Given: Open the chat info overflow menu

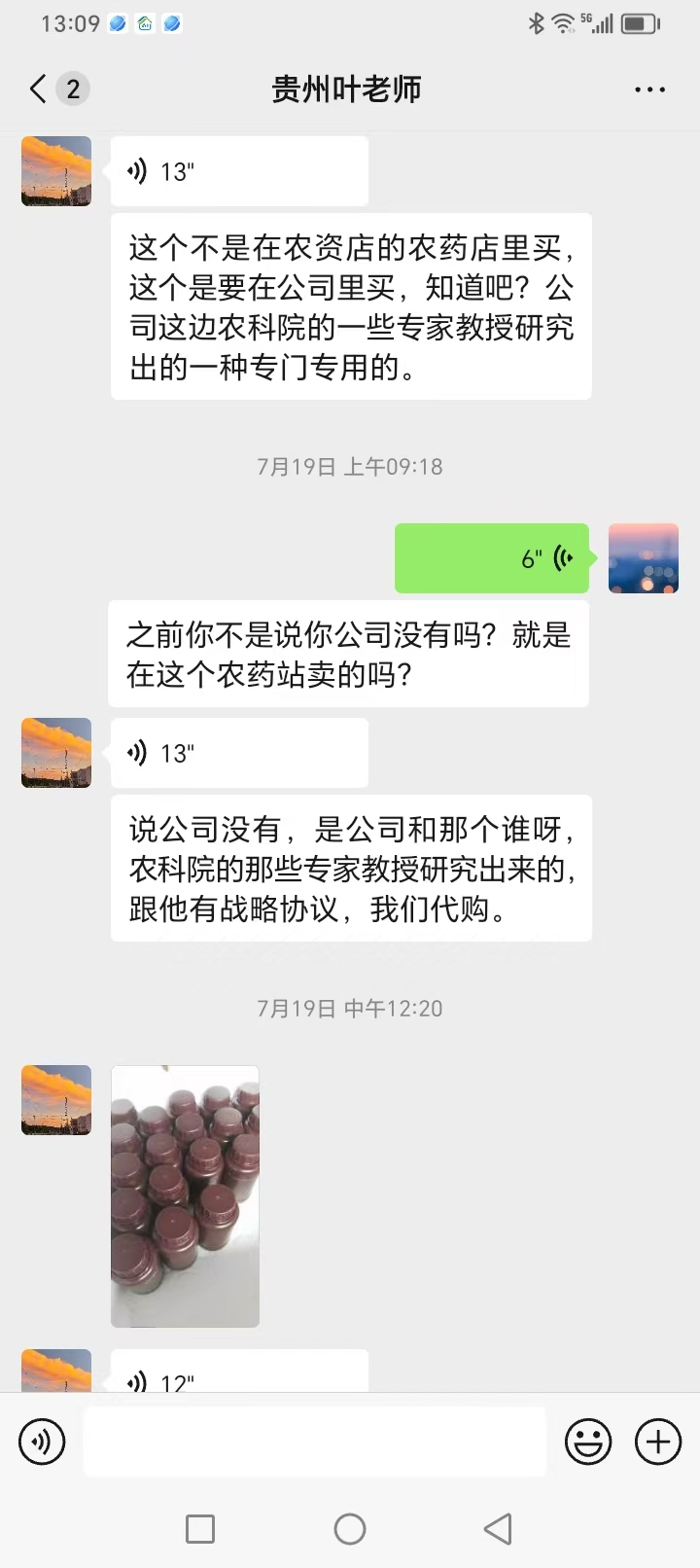Looking at the screenshot, I should pyautogui.click(x=649, y=89).
